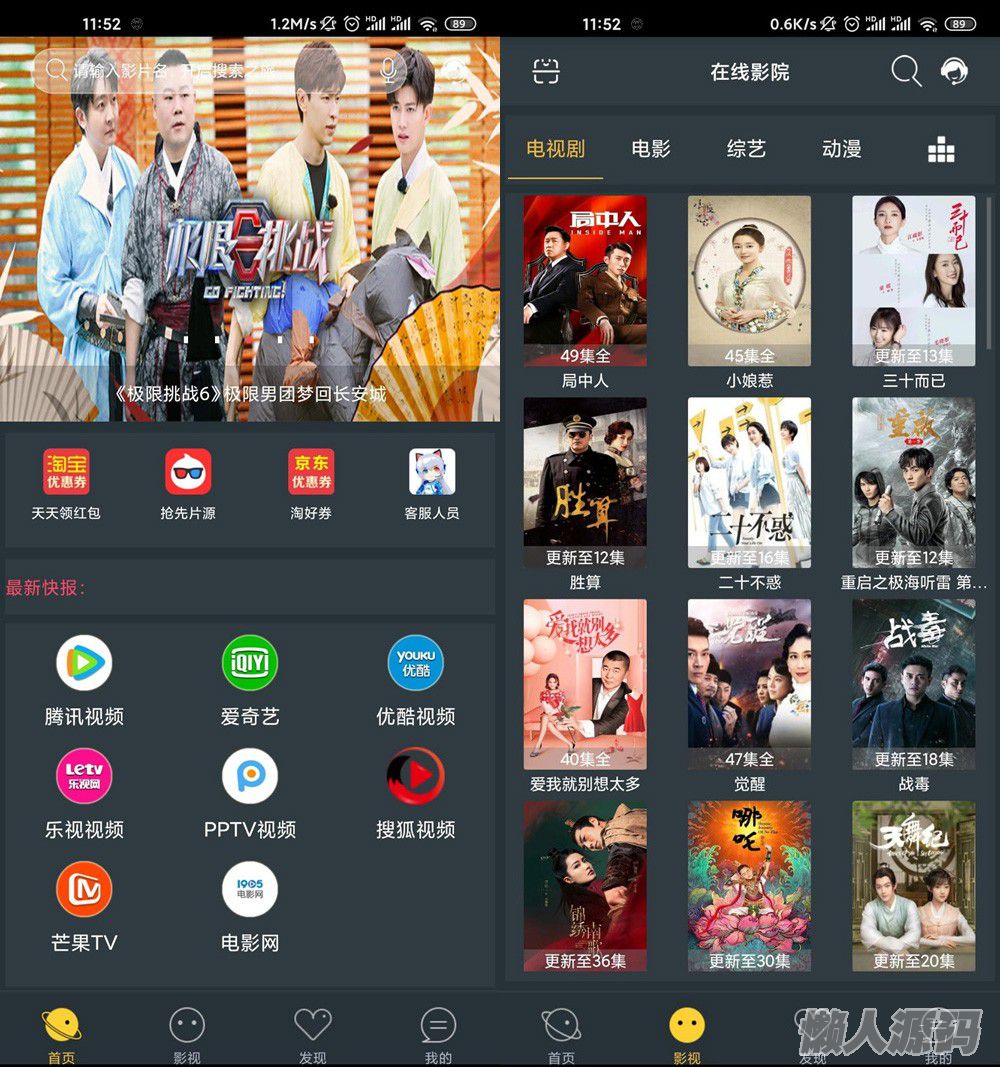The width and height of the screenshot is (1000, 1067).
Task: Tap the microphone voice search icon
Action: (388, 69)
